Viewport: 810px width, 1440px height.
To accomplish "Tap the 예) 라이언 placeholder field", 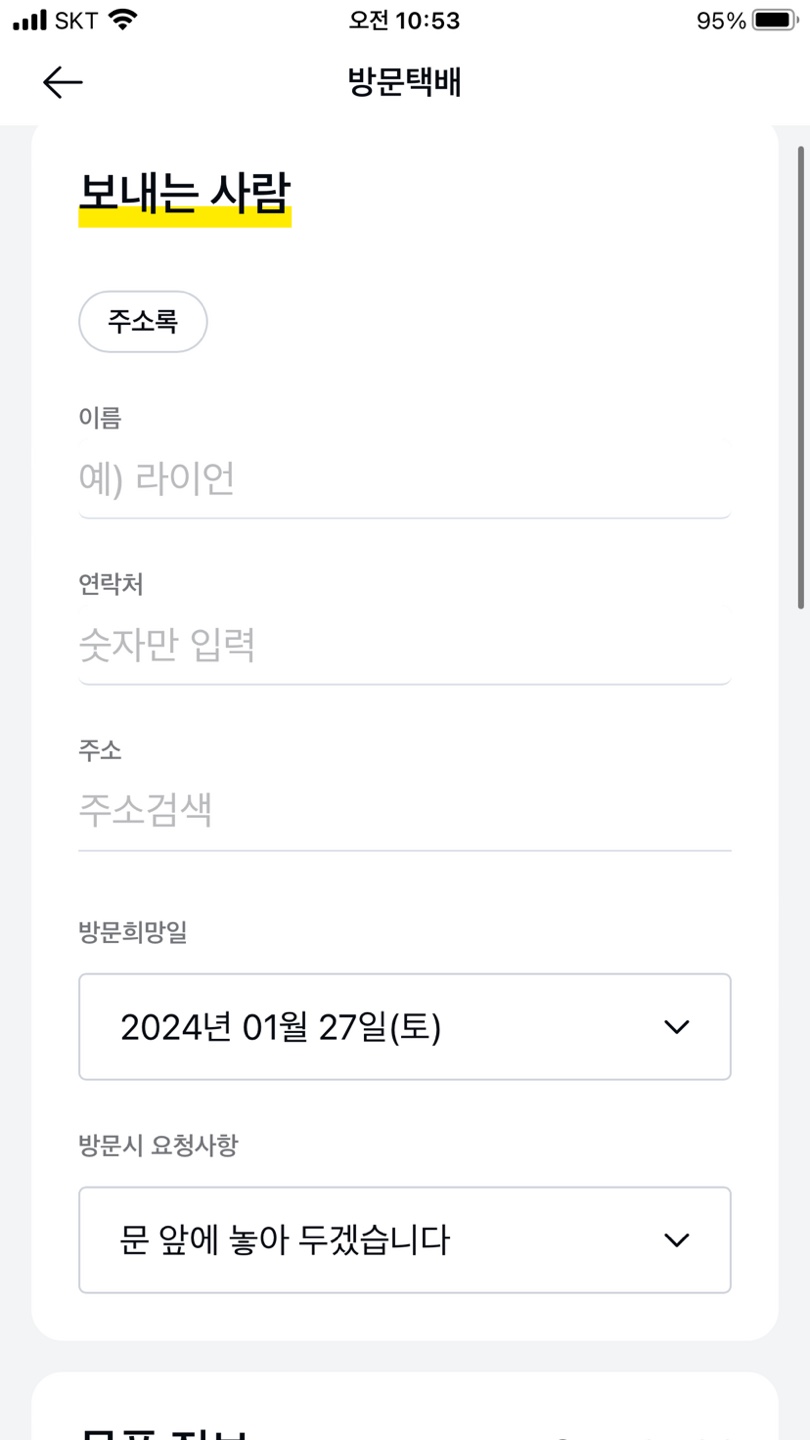I will [x=404, y=478].
